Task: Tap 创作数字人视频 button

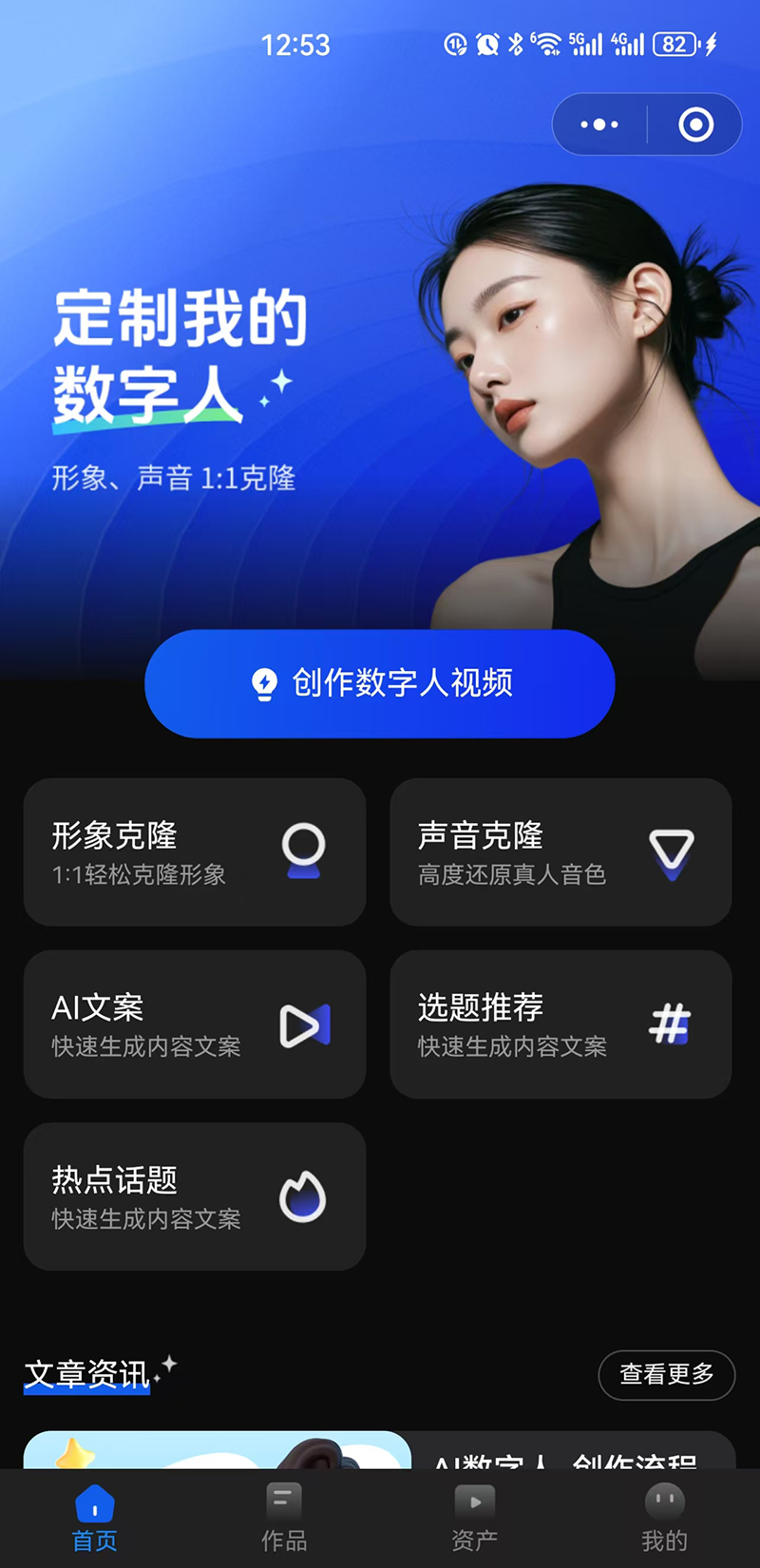Action: pyautogui.click(x=380, y=683)
